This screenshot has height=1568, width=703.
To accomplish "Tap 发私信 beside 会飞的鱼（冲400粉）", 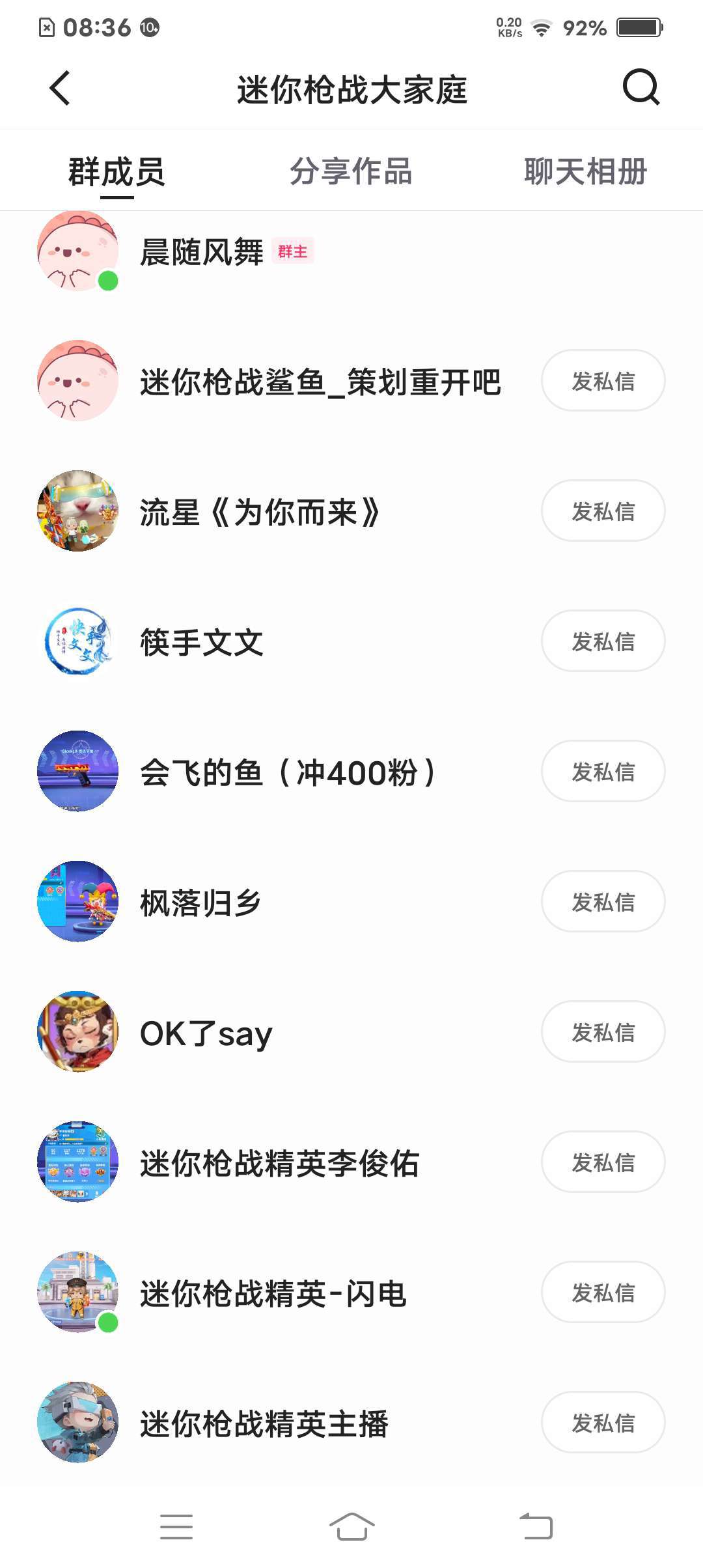I will pyautogui.click(x=603, y=772).
